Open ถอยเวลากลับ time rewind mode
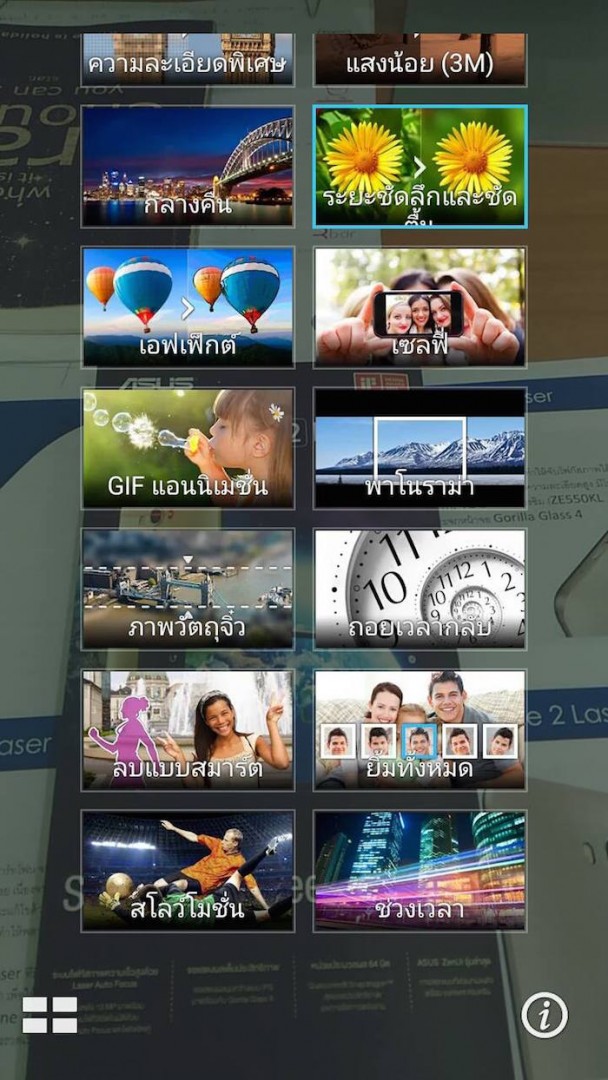The width and height of the screenshot is (608, 1080). (420, 589)
